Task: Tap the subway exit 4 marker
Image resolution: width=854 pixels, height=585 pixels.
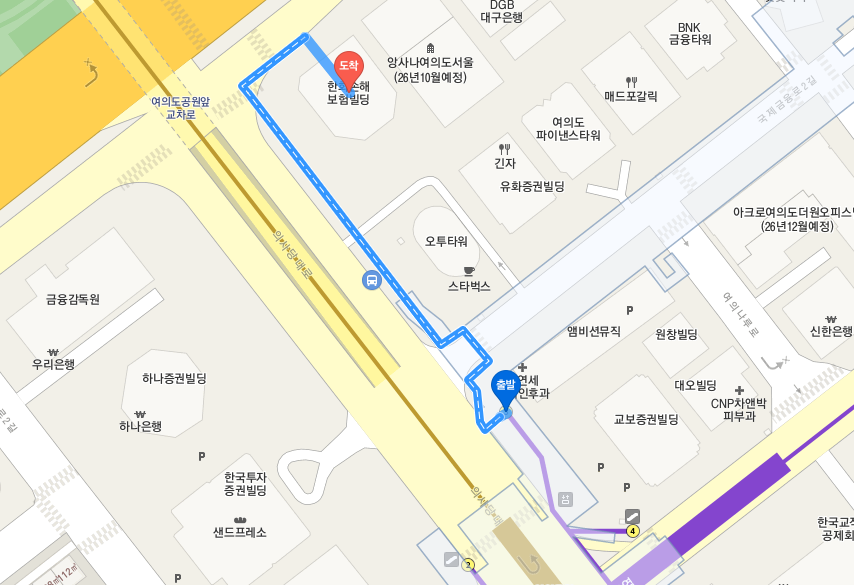Action: (x=632, y=531)
